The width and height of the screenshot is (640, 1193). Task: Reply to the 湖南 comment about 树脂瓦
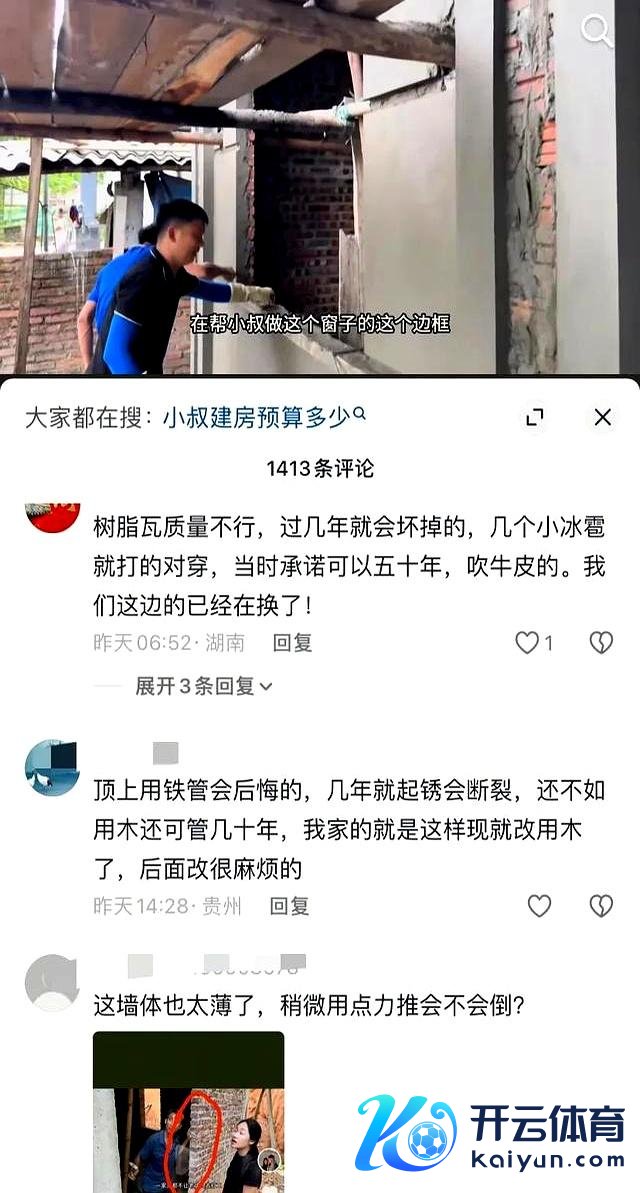(292, 643)
